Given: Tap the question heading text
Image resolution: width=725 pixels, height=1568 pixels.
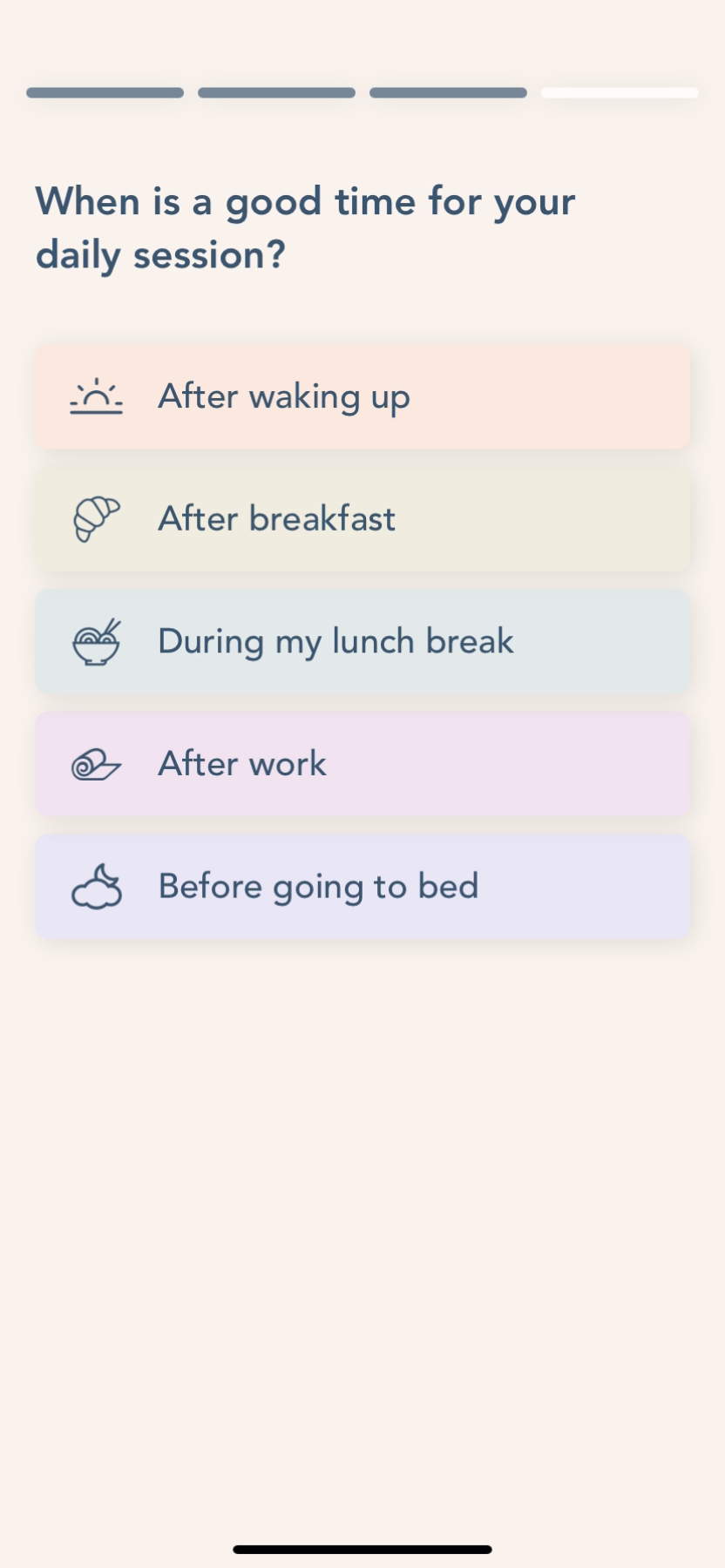Looking at the screenshot, I should 305,226.
